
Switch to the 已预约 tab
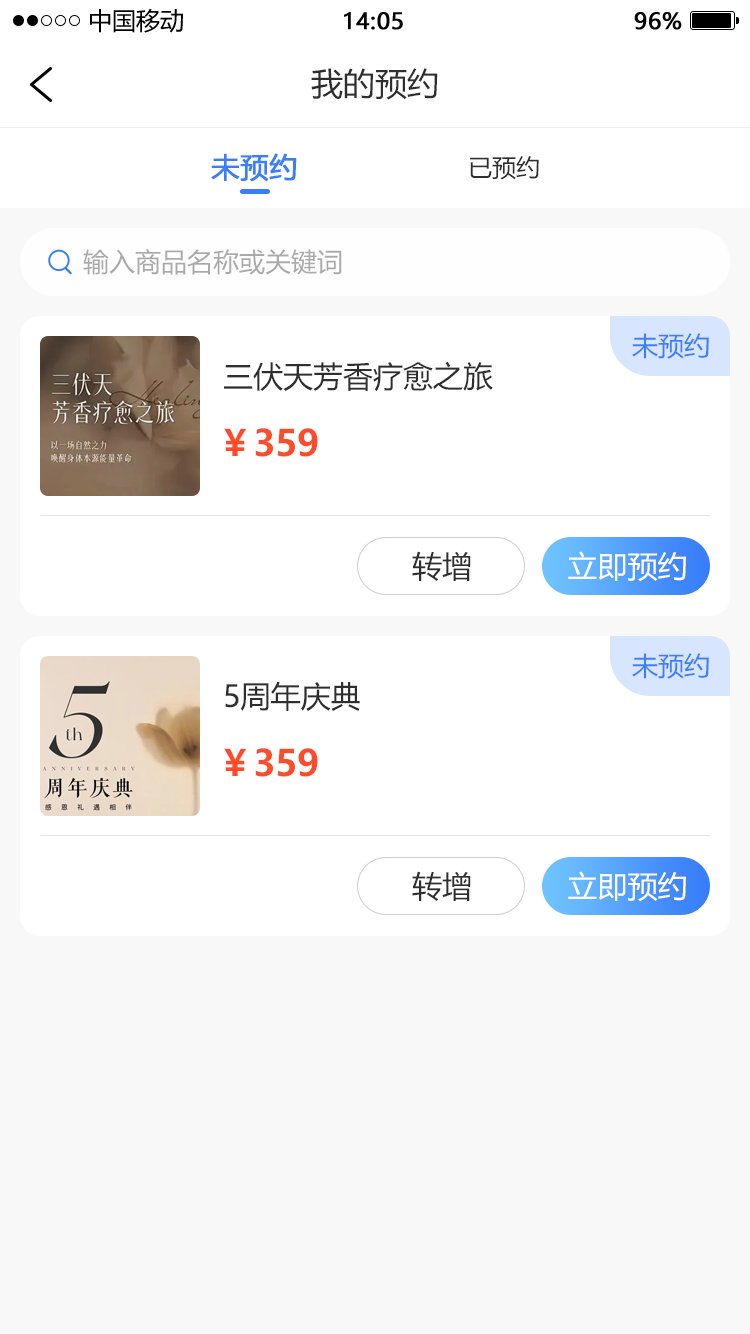point(504,168)
